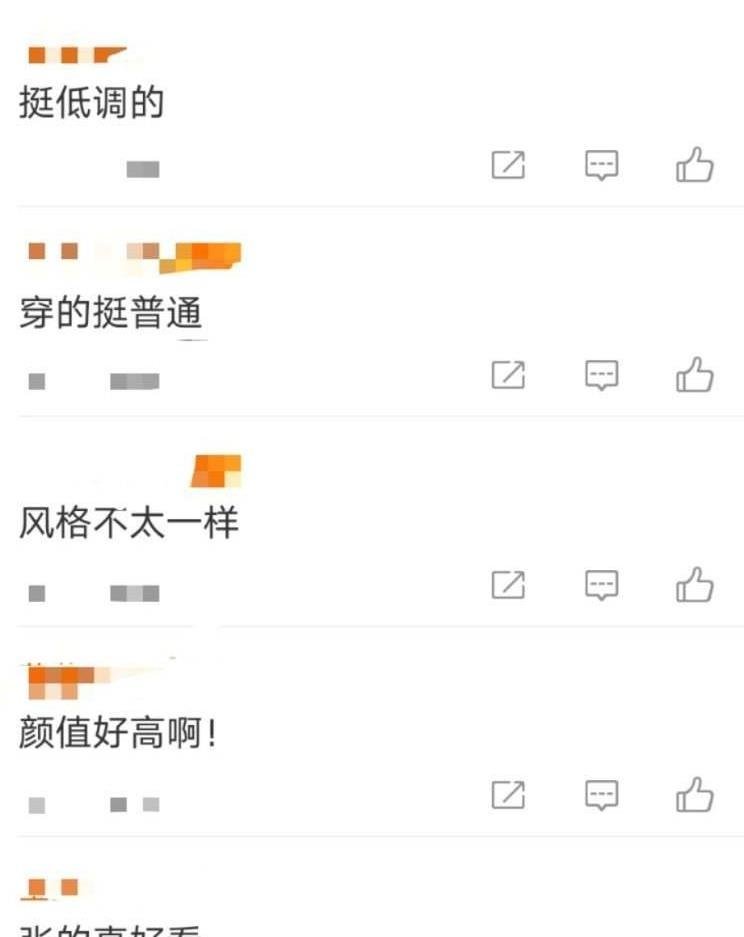
Task: Like the comment 挺低调的
Action: 695,165
